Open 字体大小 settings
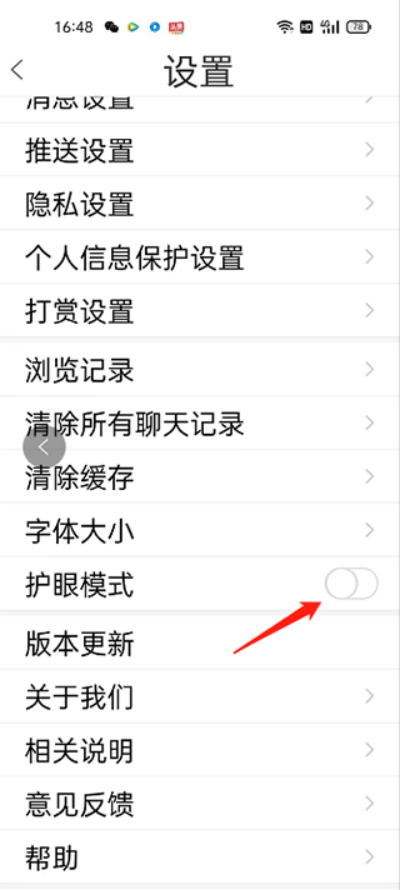400x890 pixels. [x=200, y=530]
